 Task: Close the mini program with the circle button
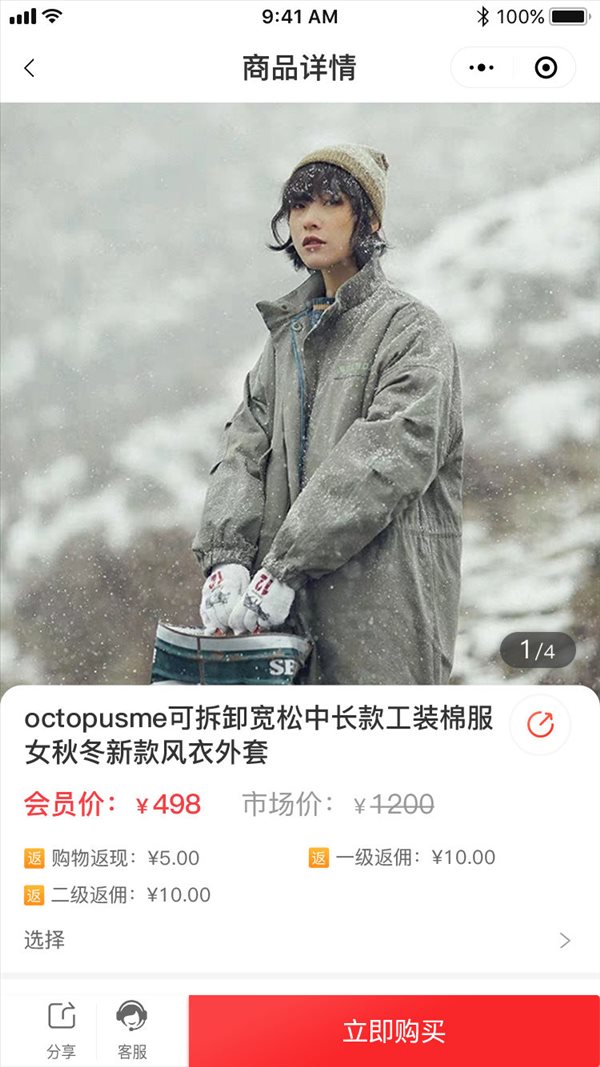(546, 67)
